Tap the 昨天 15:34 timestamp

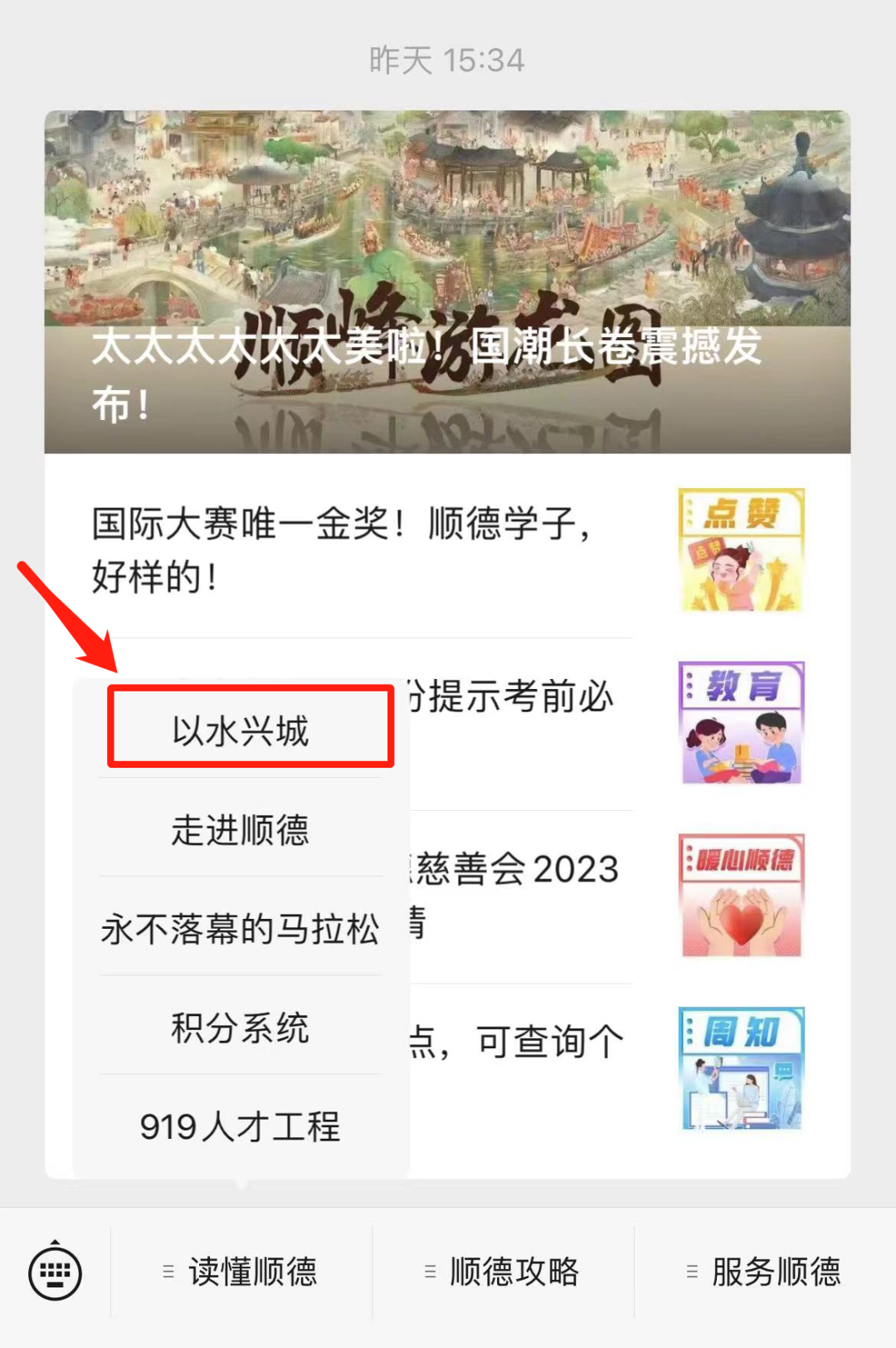(446, 58)
